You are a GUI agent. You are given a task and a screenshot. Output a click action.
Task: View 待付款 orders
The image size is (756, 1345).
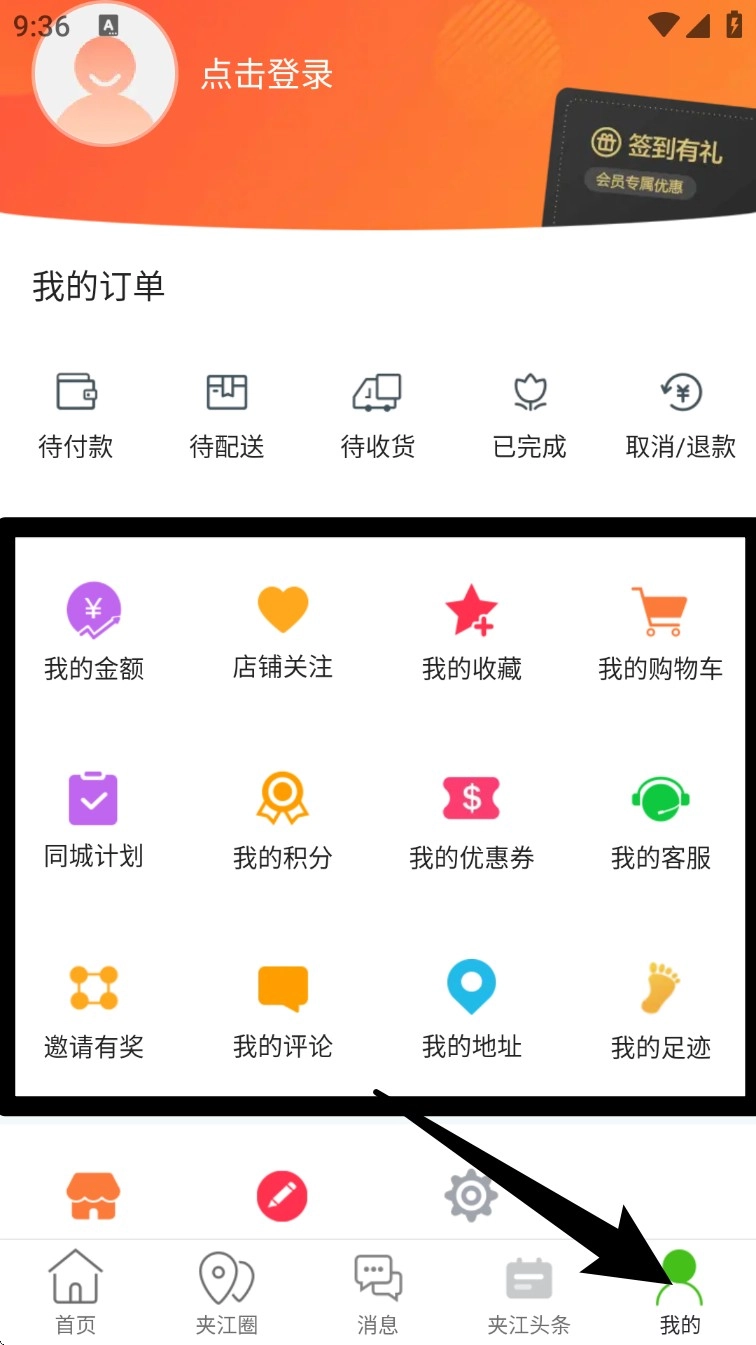(76, 415)
